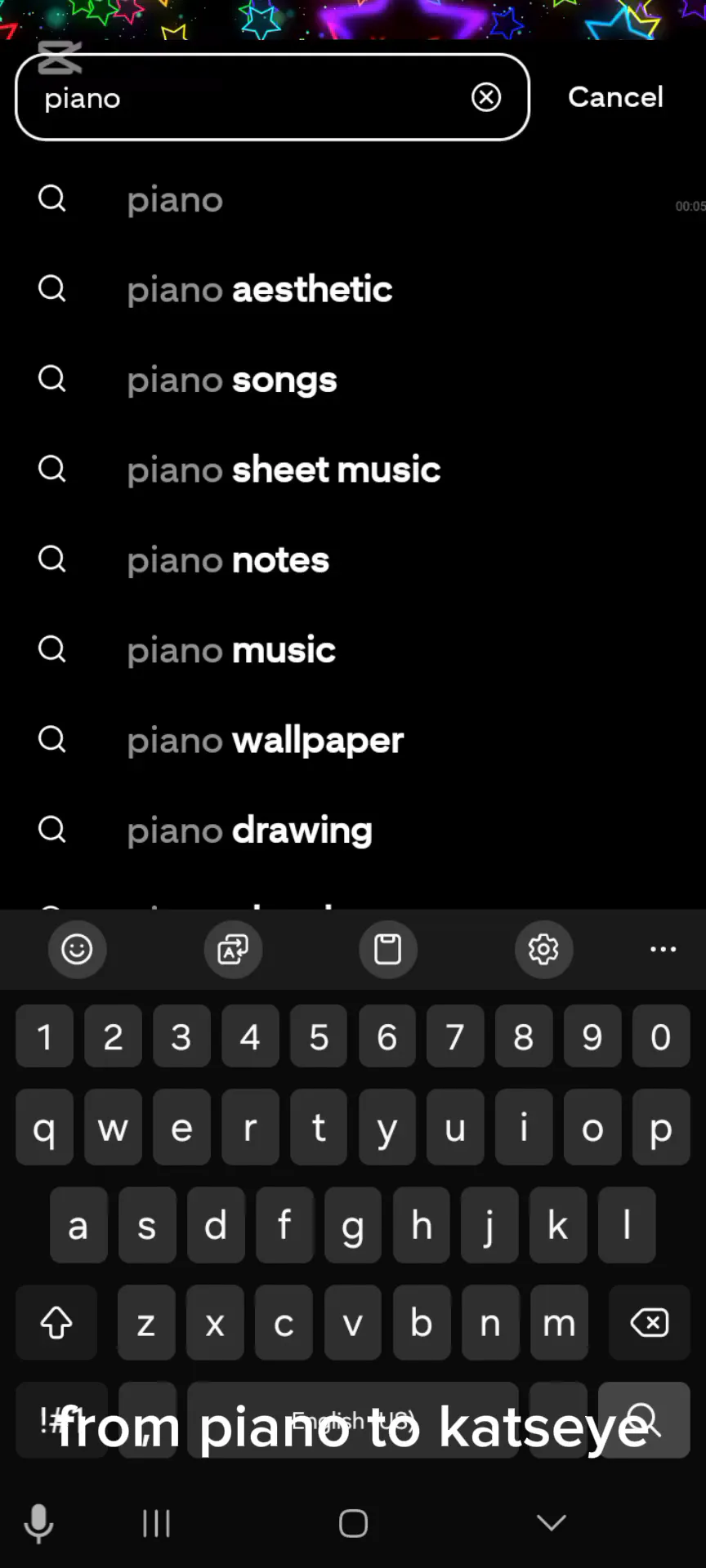Open the "piano sheet music" suggestion
Viewport: 706px width, 1568px height.
[284, 470]
